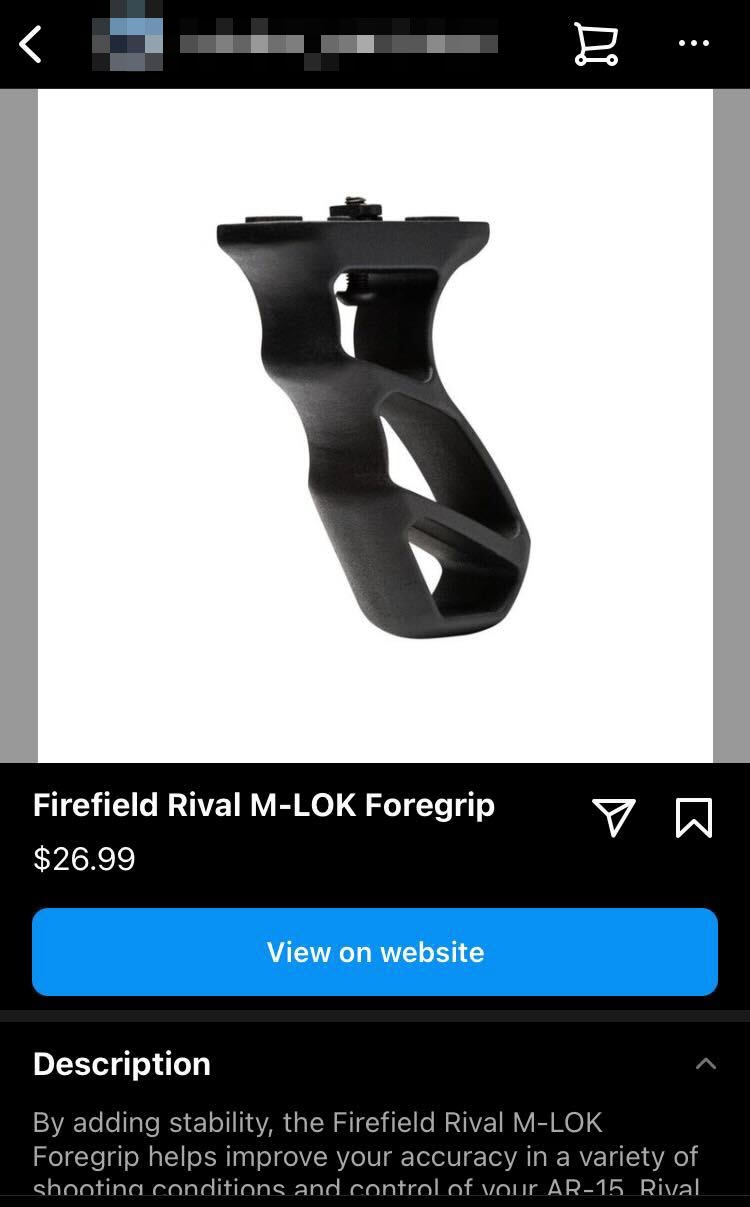750x1207 pixels.
Task: Save this product with the bookmark icon
Action: (x=693, y=817)
